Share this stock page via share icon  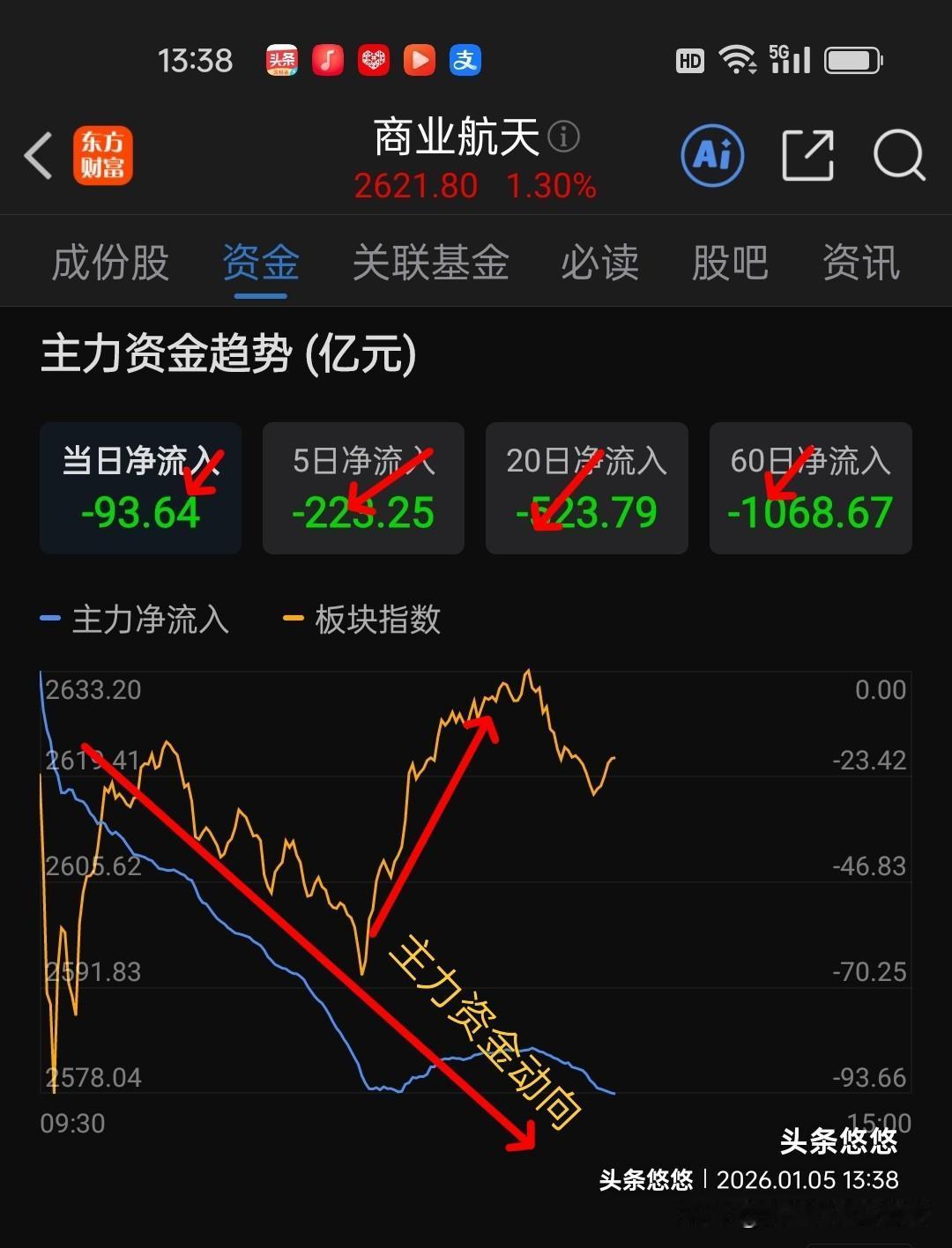coord(808,154)
